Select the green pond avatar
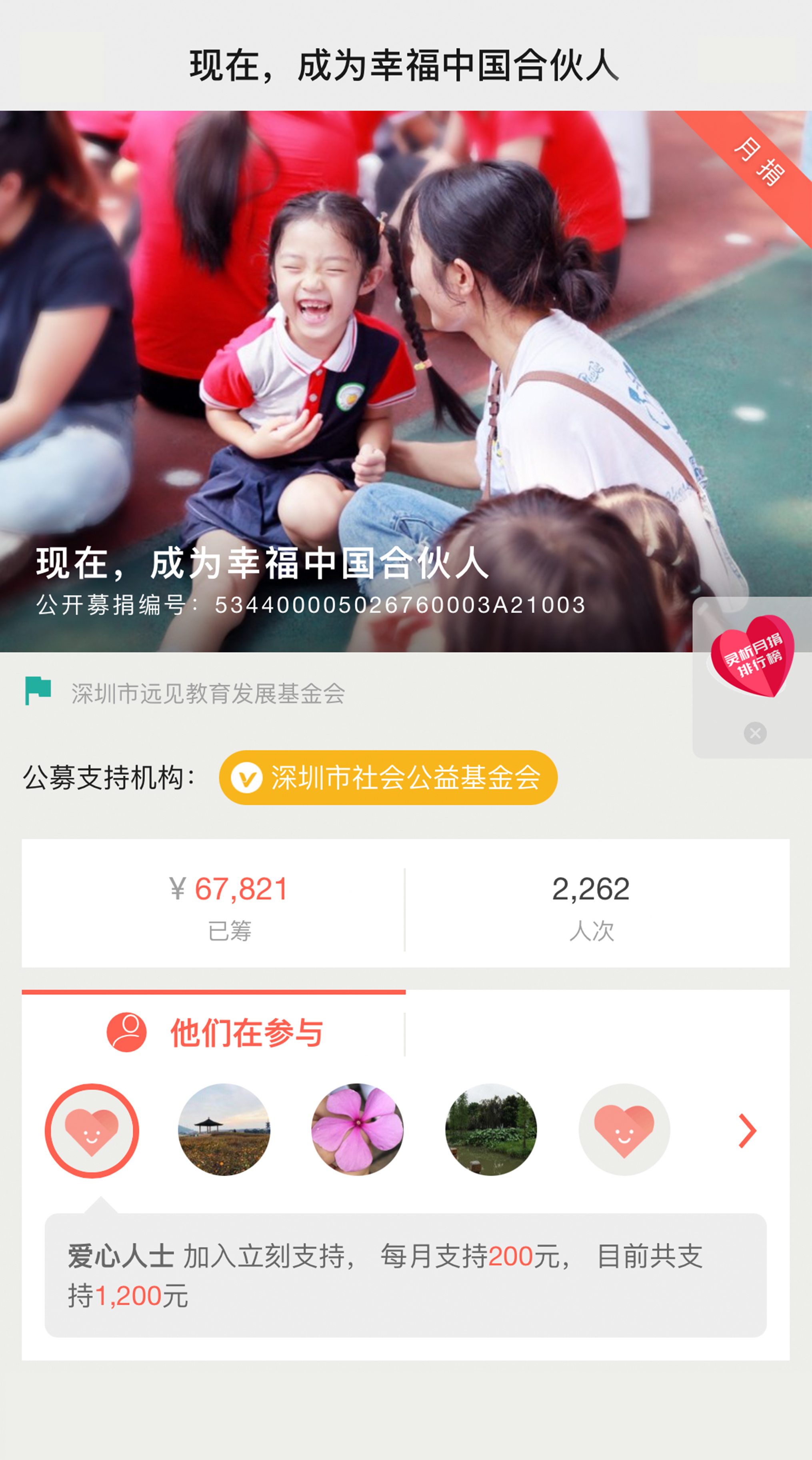 491,1130
